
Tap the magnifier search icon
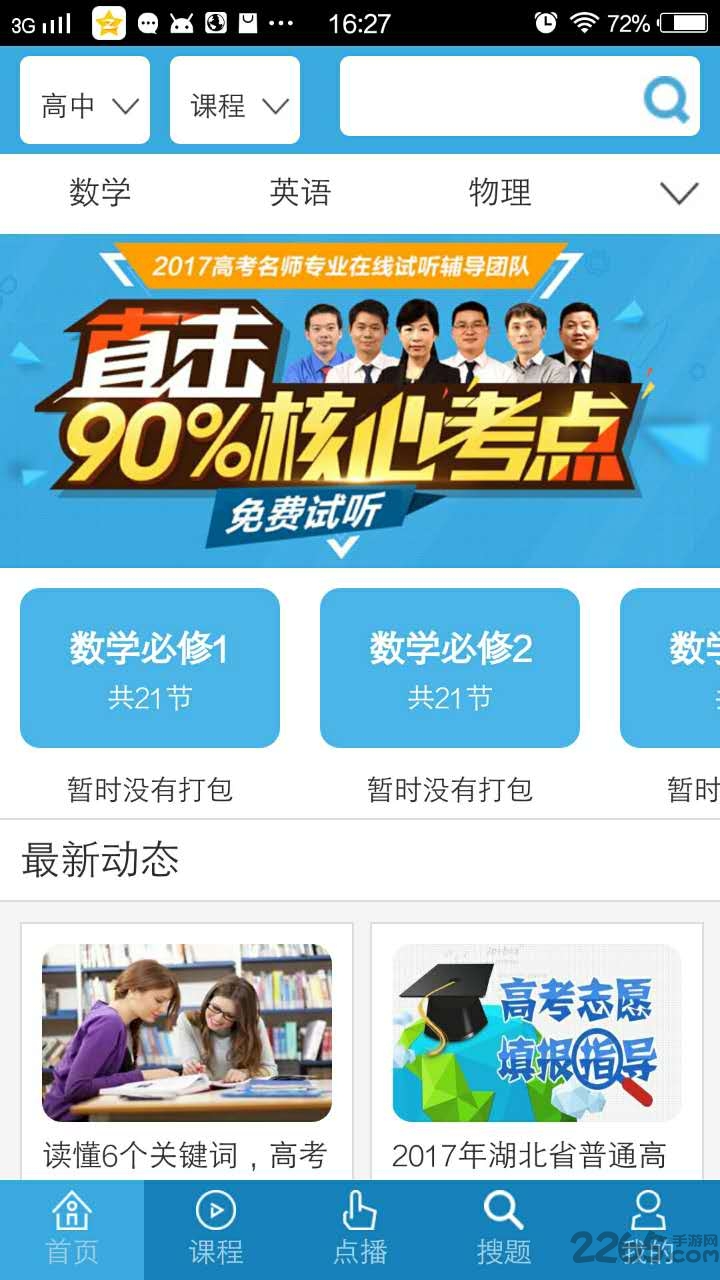(667, 97)
